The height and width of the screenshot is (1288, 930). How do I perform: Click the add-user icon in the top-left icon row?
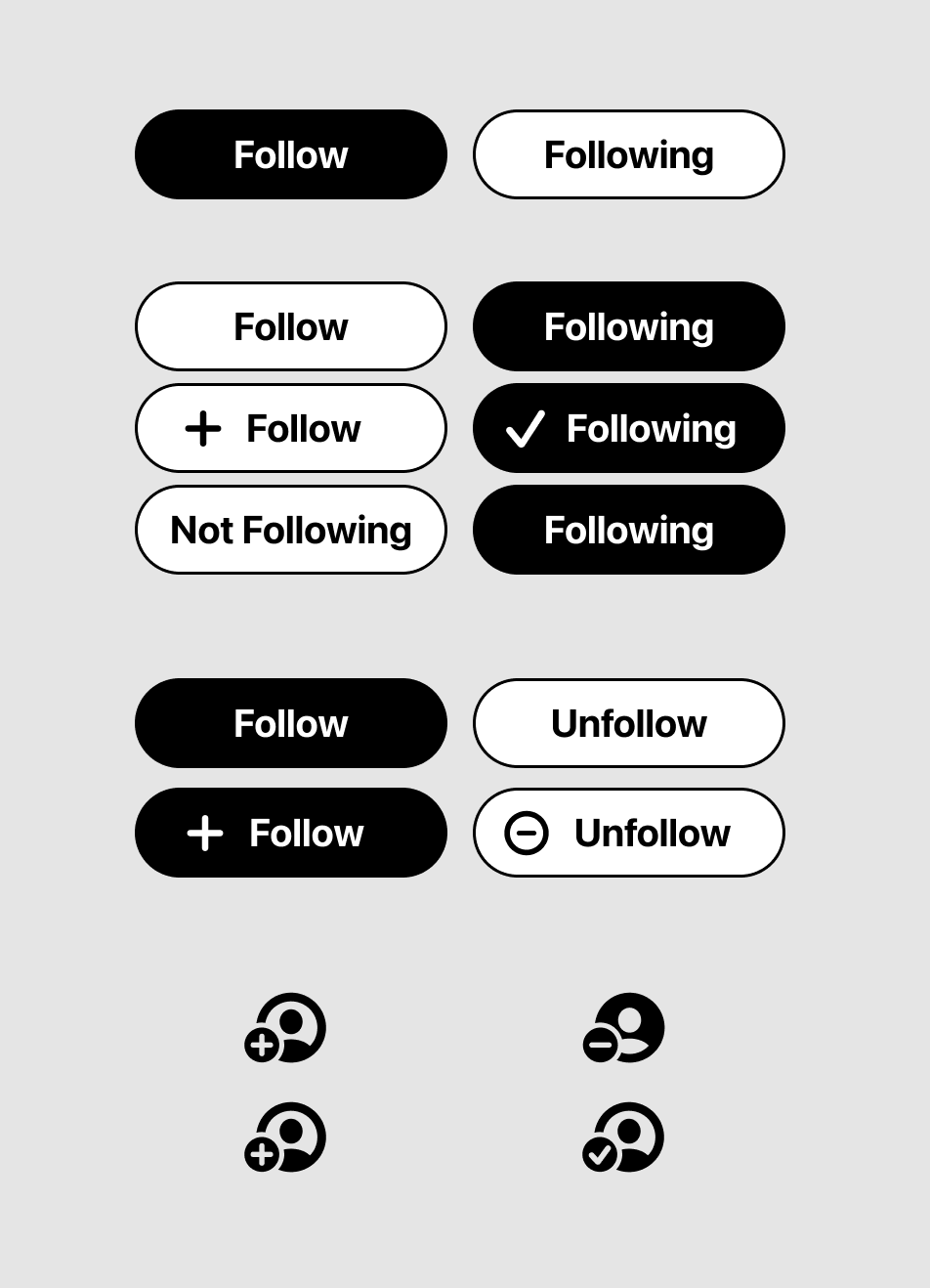284,1027
